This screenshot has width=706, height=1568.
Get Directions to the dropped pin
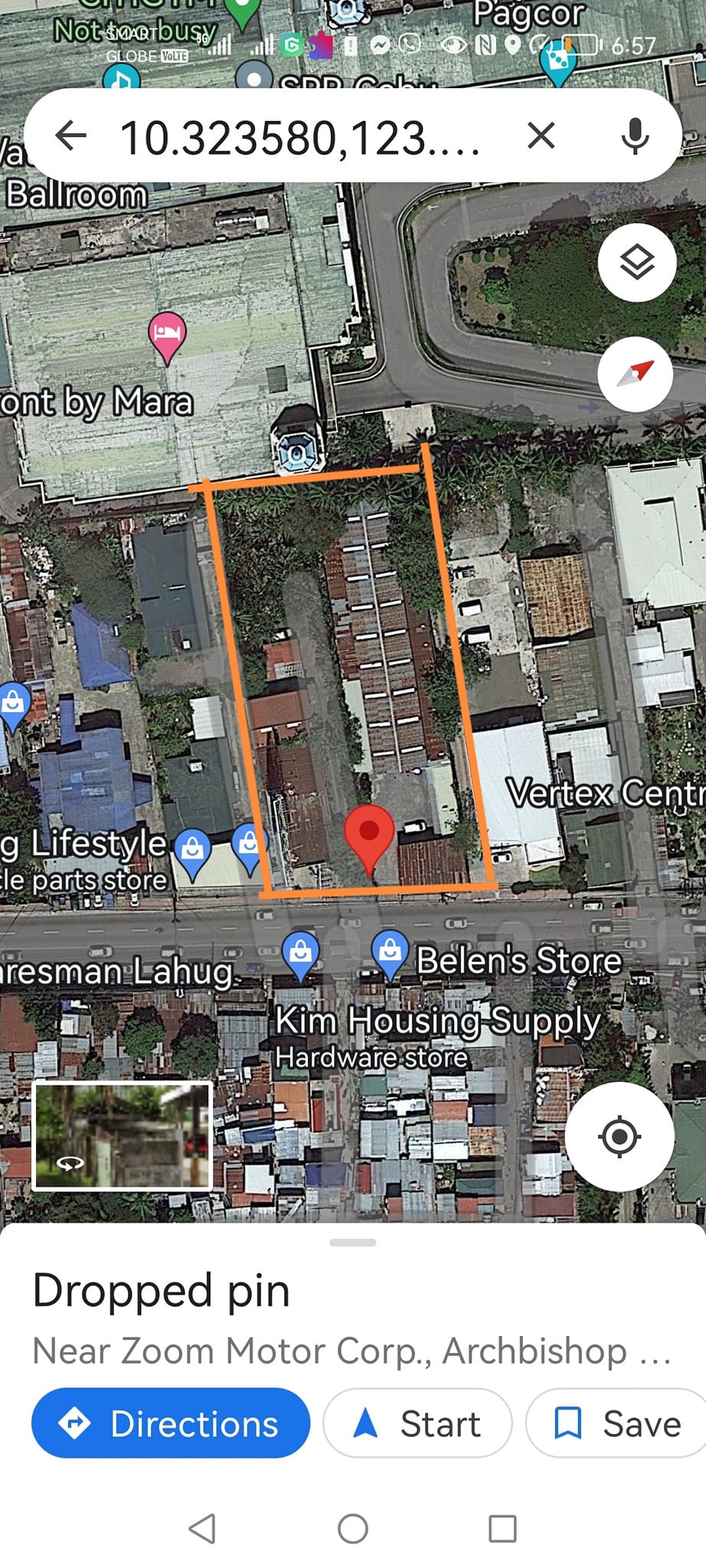(x=171, y=1423)
